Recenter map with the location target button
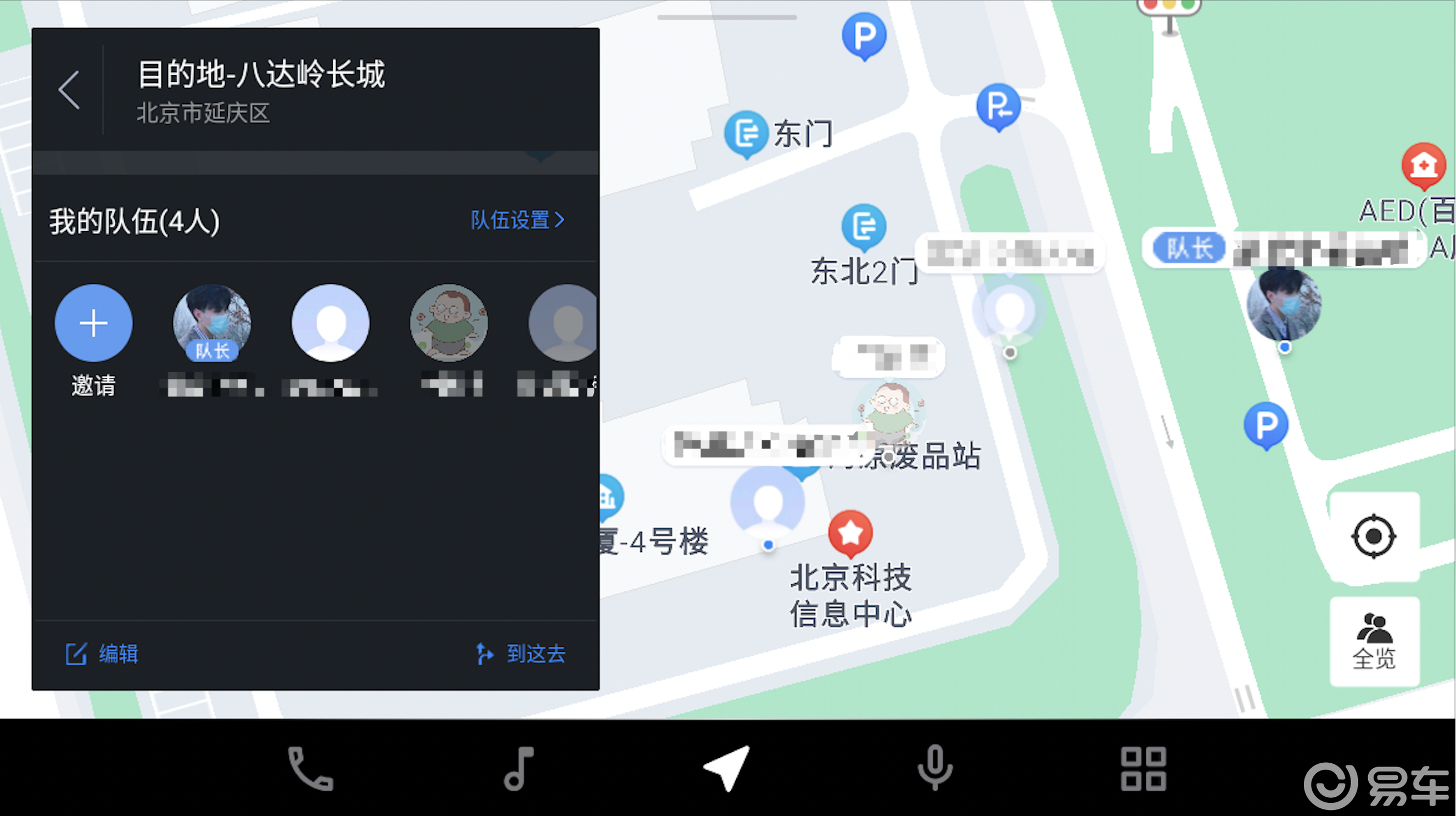1456x816 pixels. (1374, 536)
